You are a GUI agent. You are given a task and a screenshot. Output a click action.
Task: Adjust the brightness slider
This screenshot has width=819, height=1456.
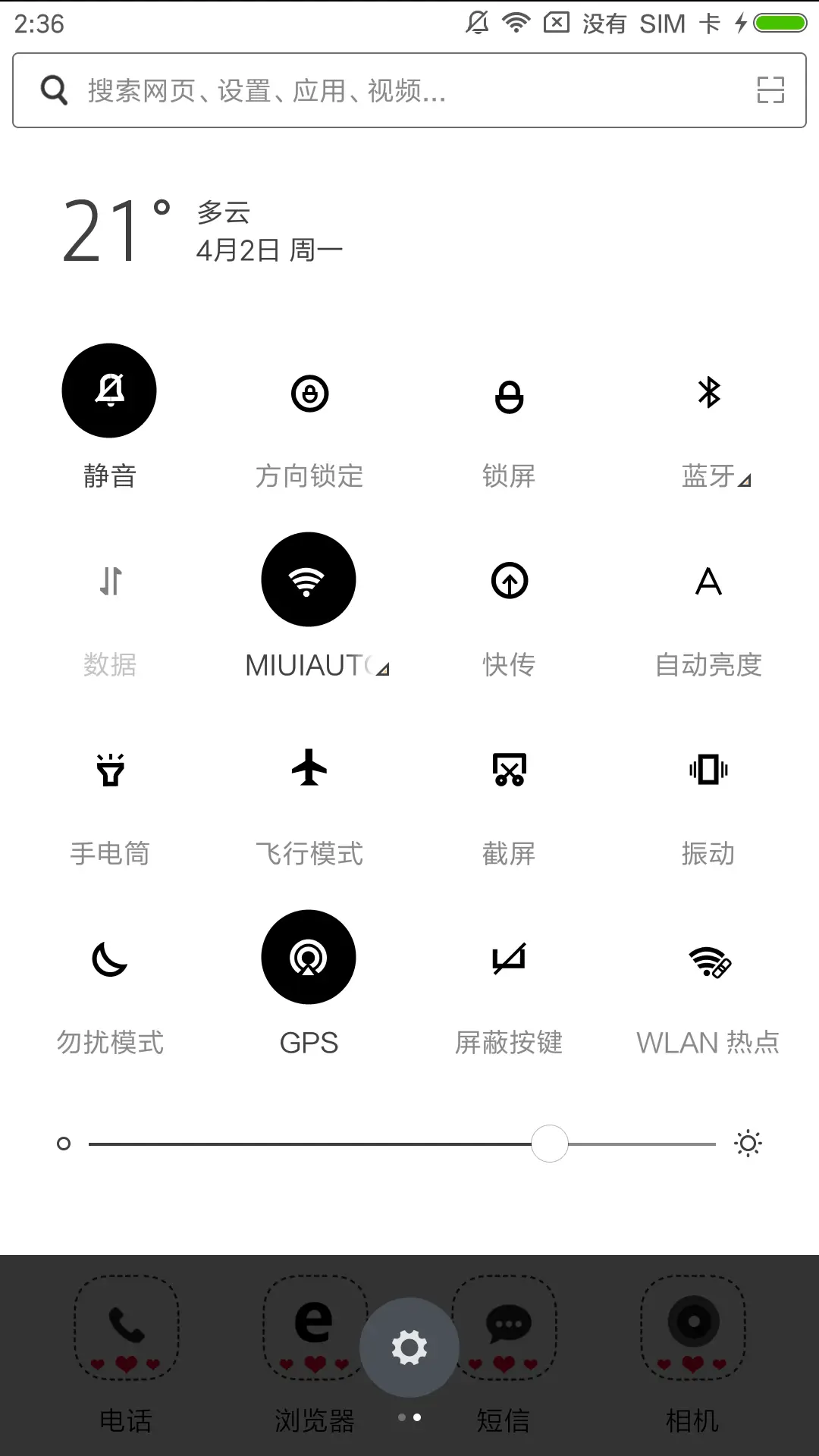(x=550, y=1144)
